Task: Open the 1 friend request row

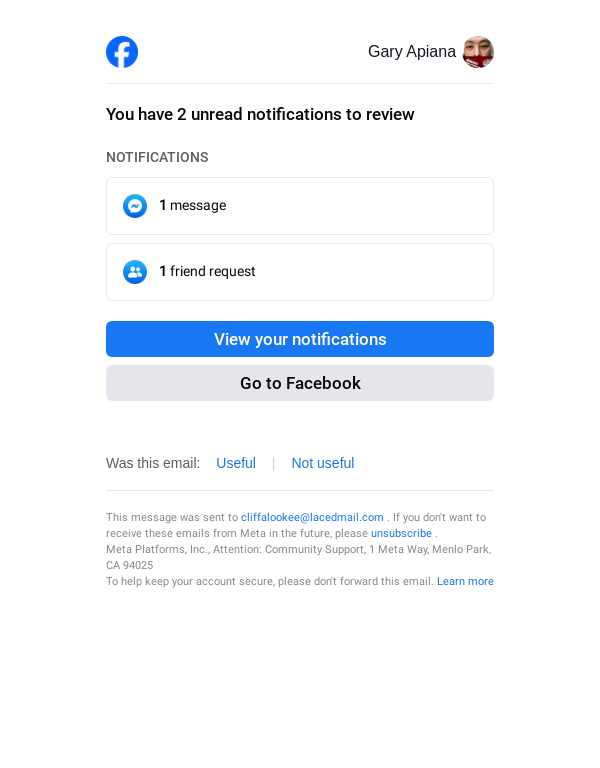Action: coord(299,272)
